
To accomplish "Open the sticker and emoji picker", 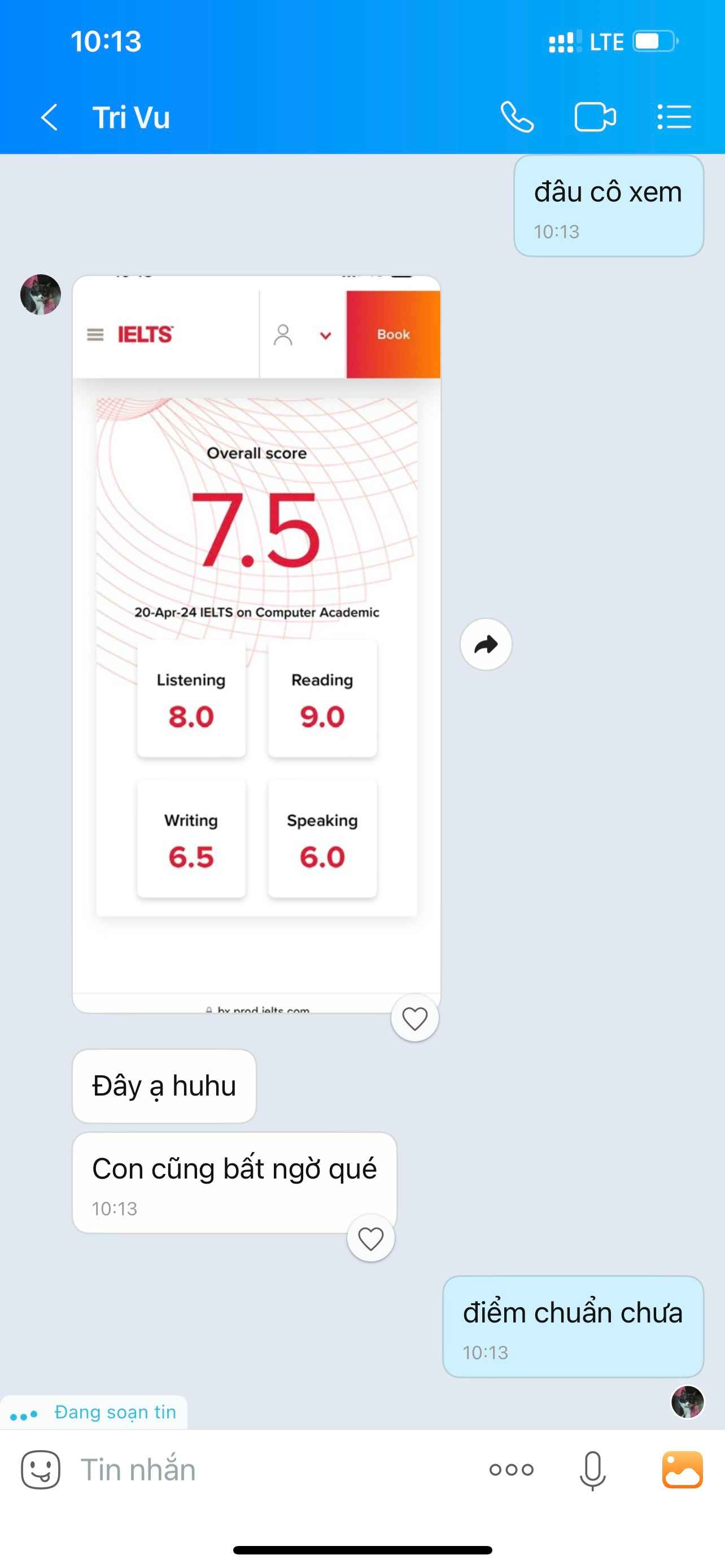I will click(41, 1470).
